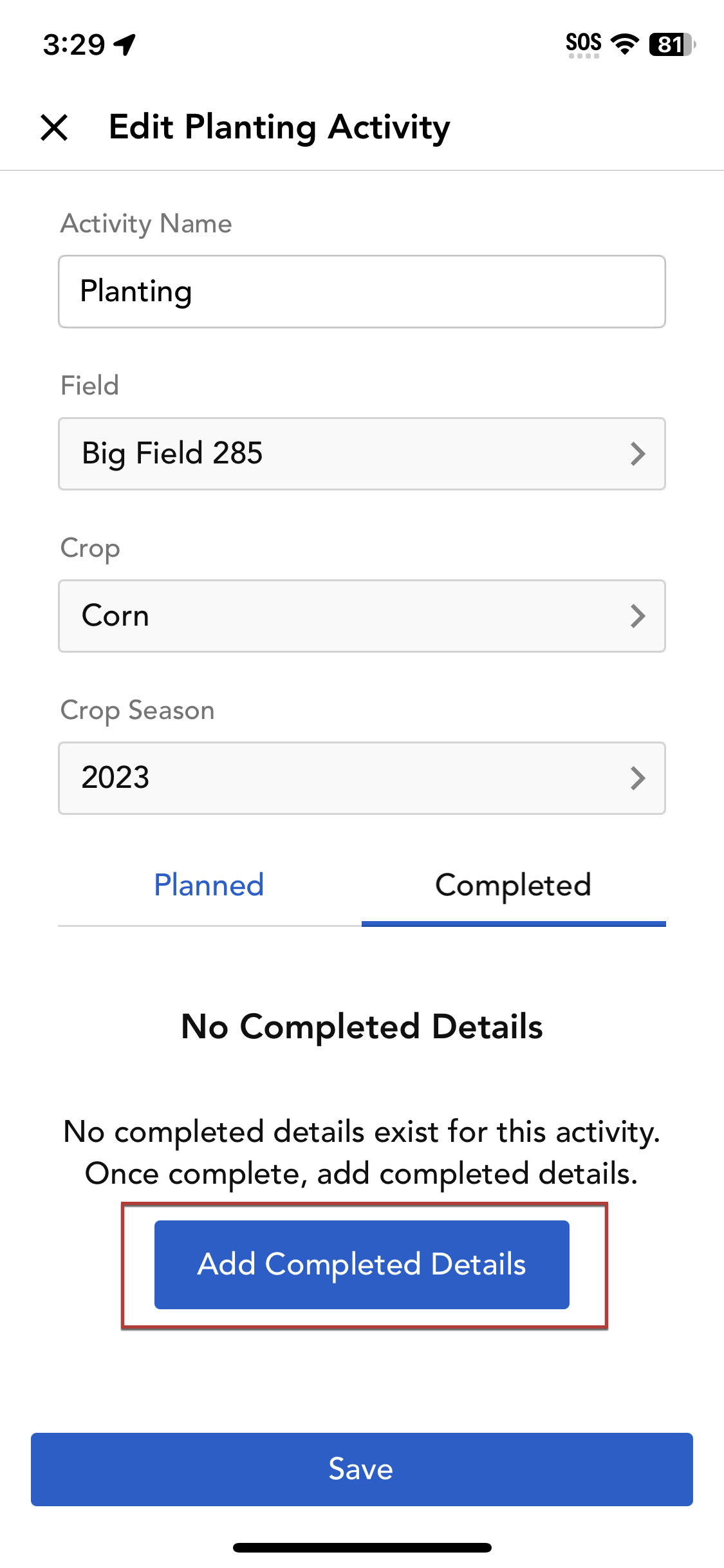Image resolution: width=724 pixels, height=1568 pixels.
Task: Change the Crop from Corn
Action: click(362, 616)
